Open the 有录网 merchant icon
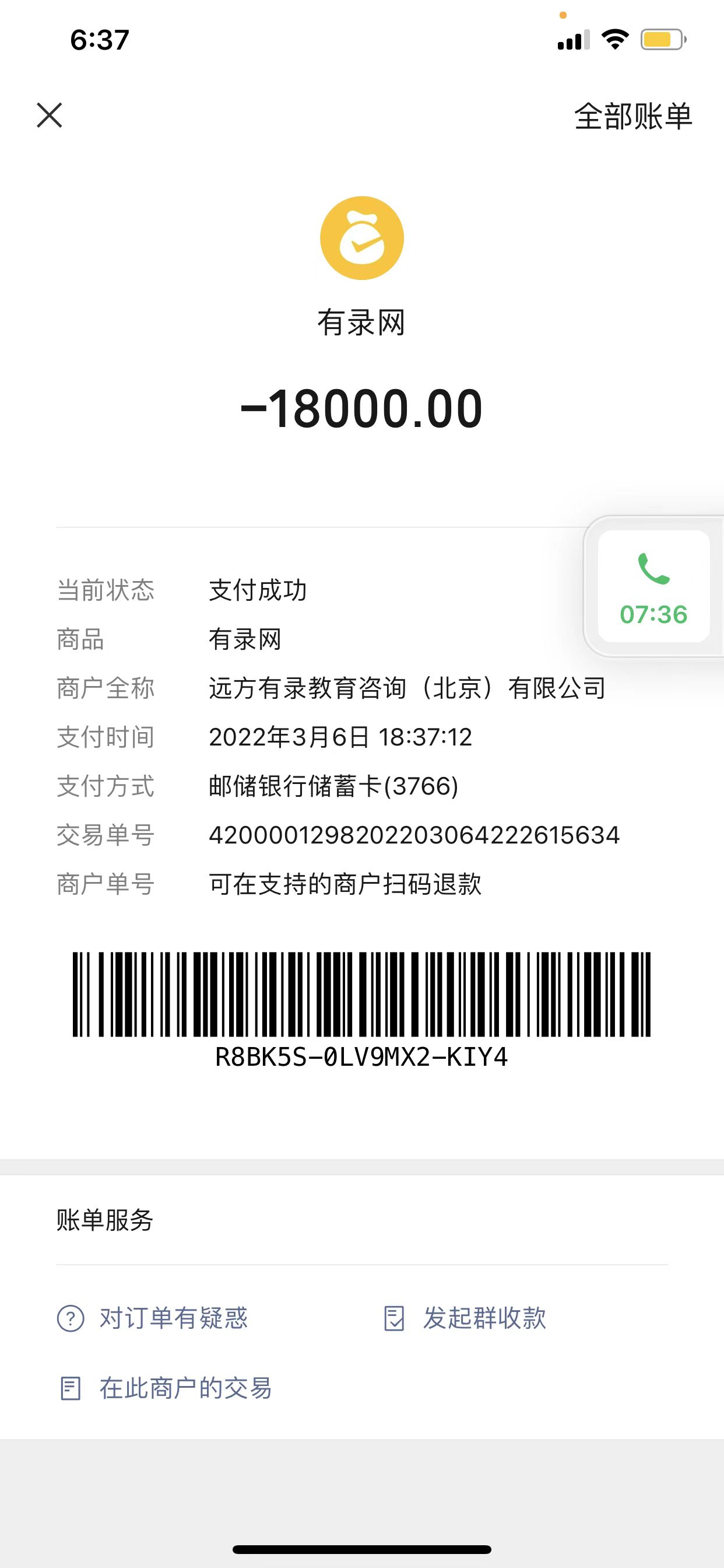Screen dimensions: 724x1568 click(362, 238)
